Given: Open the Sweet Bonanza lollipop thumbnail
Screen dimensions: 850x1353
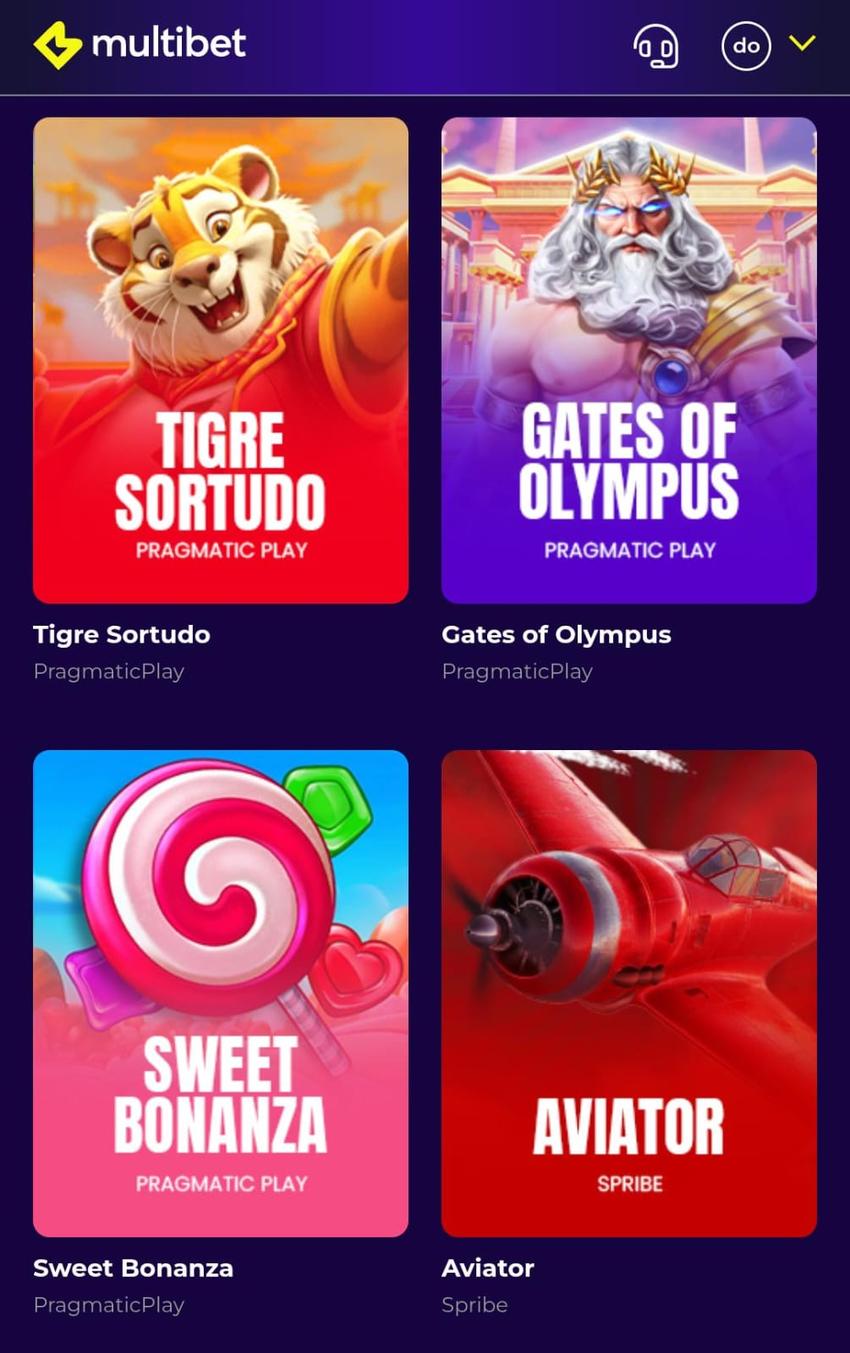Looking at the screenshot, I should pos(220,994).
